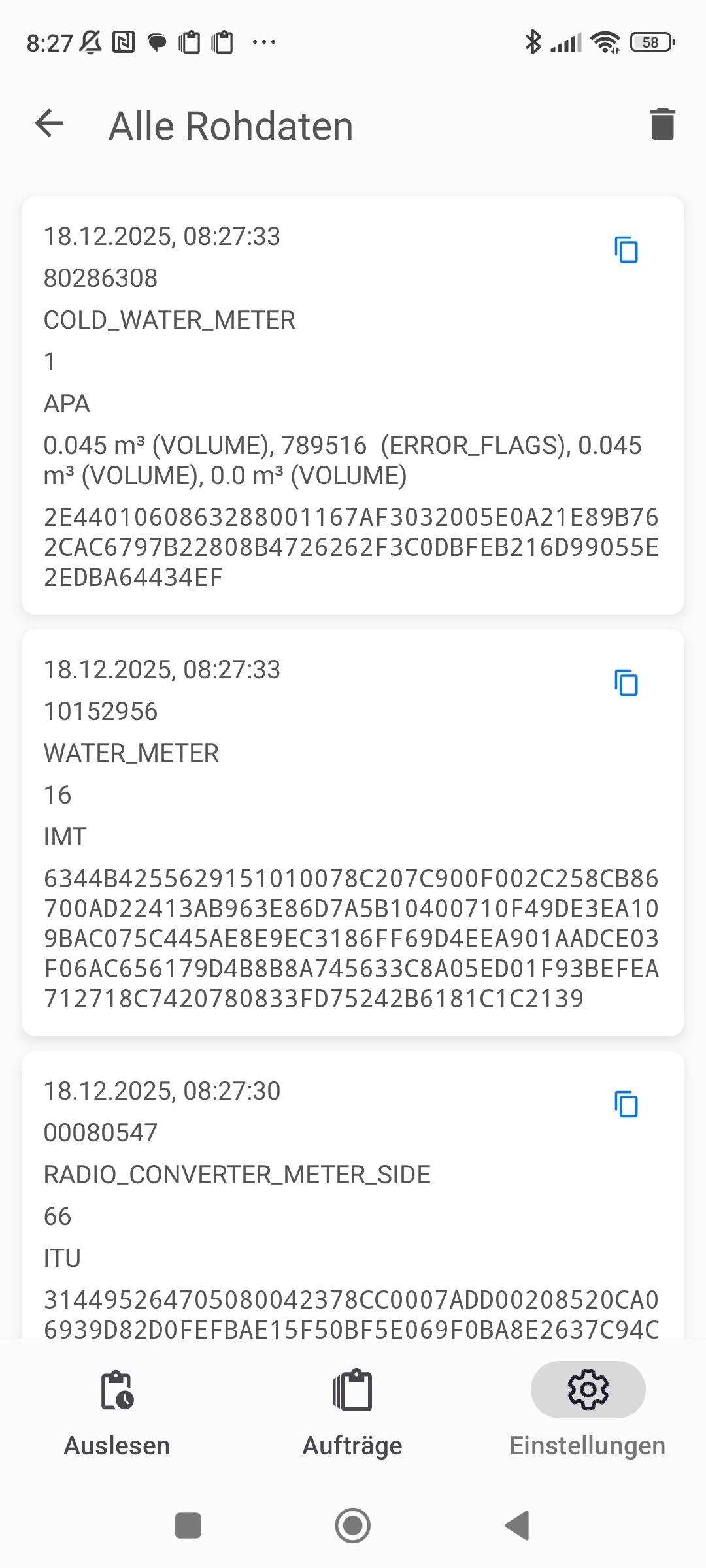Copy the RADIO_CONVERTER_METER_SIDE 00080547 entry
Screen dimensions: 706x1568
coord(626,1104)
